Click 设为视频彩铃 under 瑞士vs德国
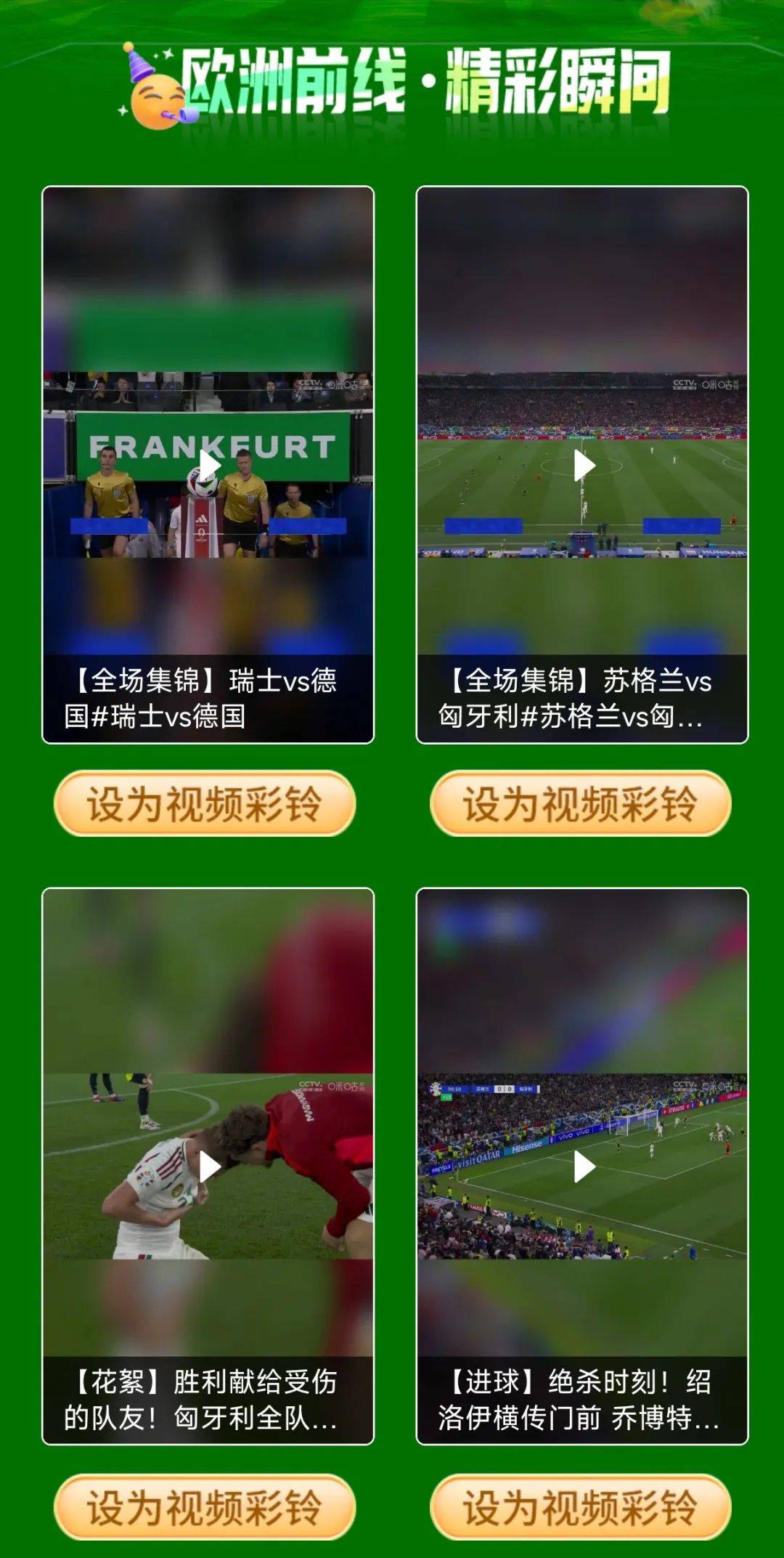This screenshot has width=784, height=1558. click(x=208, y=803)
